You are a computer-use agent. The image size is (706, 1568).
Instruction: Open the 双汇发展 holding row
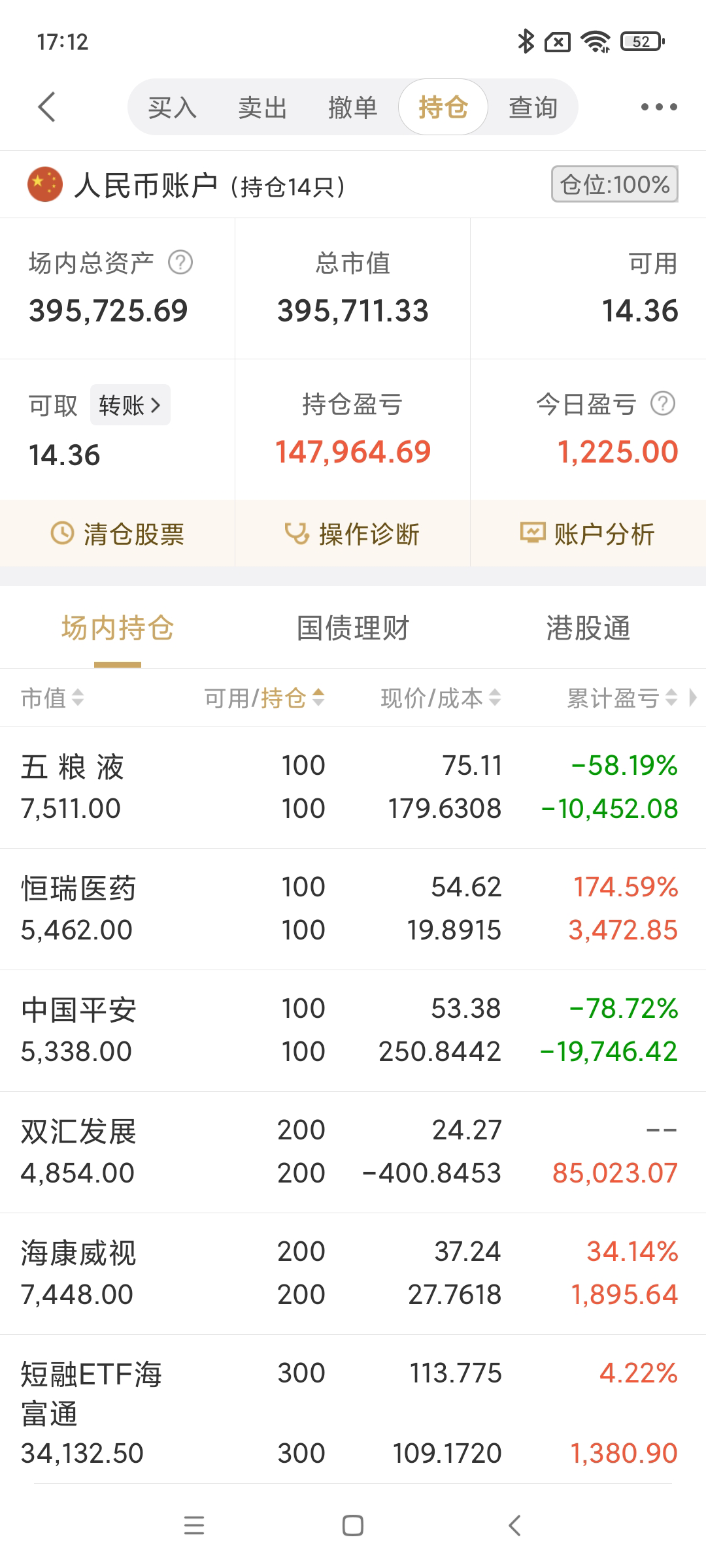tap(353, 1152)
